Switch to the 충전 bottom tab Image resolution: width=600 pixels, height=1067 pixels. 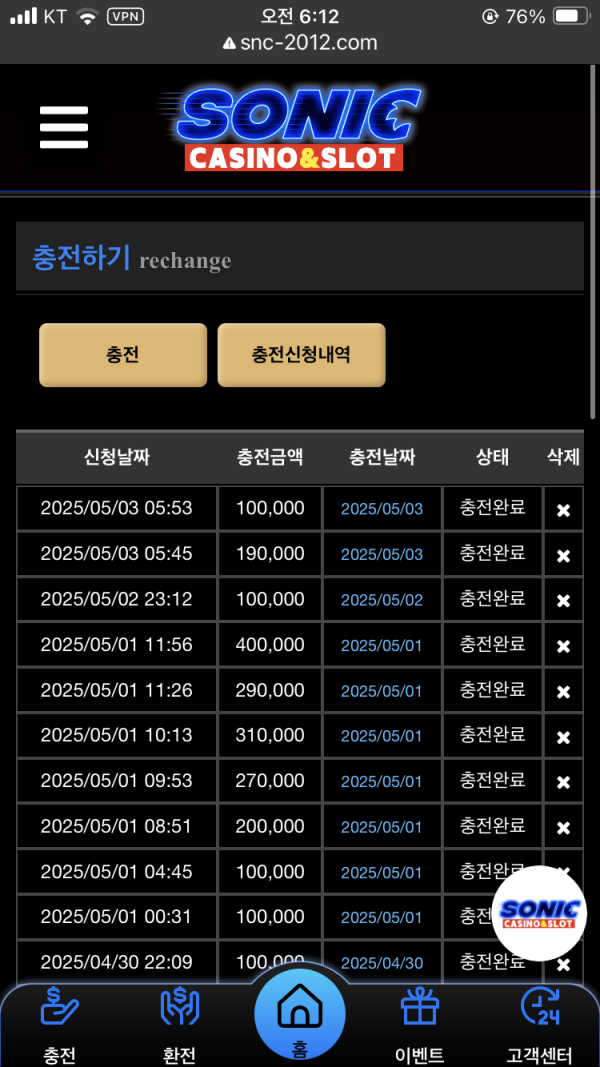pyautogui.click(x=60, y=1022)
